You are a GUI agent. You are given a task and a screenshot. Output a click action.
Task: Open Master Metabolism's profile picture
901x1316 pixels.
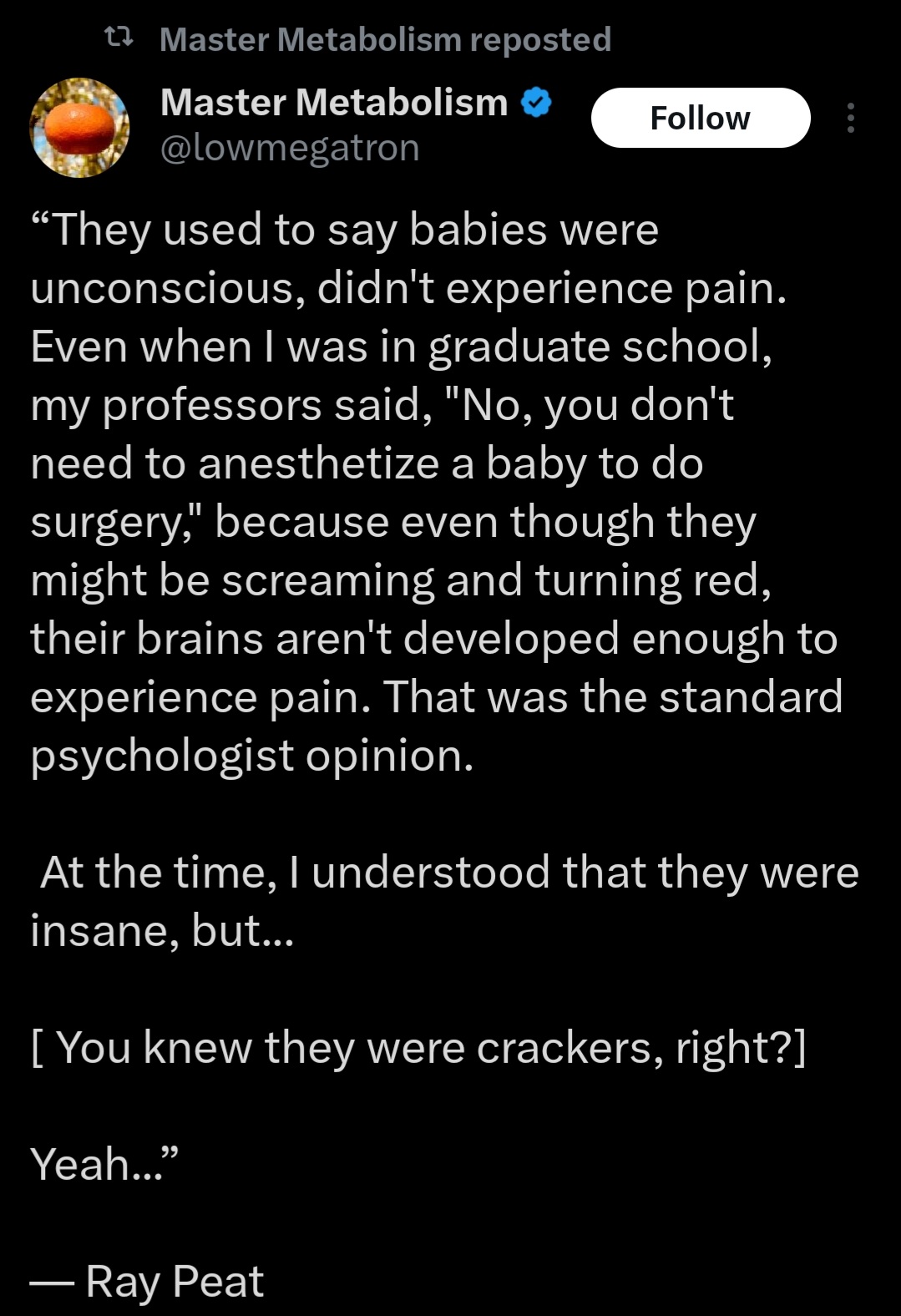79,128
